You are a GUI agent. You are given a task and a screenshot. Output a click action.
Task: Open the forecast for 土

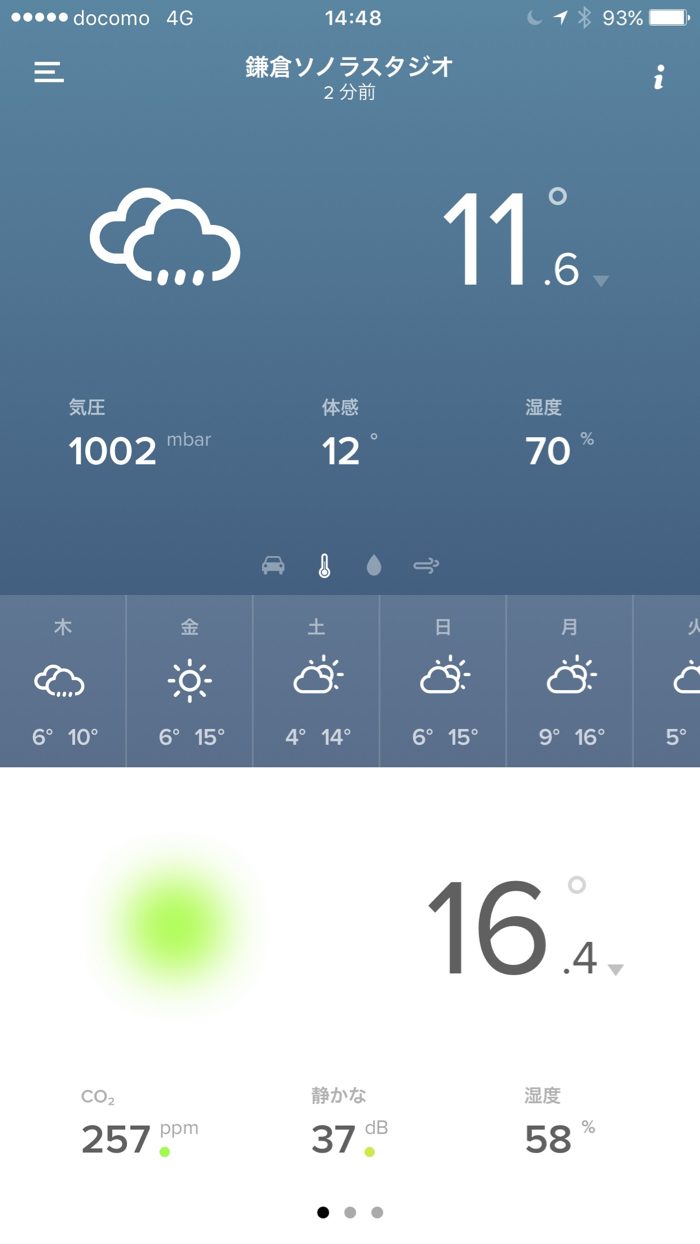[x=317, y=681]
